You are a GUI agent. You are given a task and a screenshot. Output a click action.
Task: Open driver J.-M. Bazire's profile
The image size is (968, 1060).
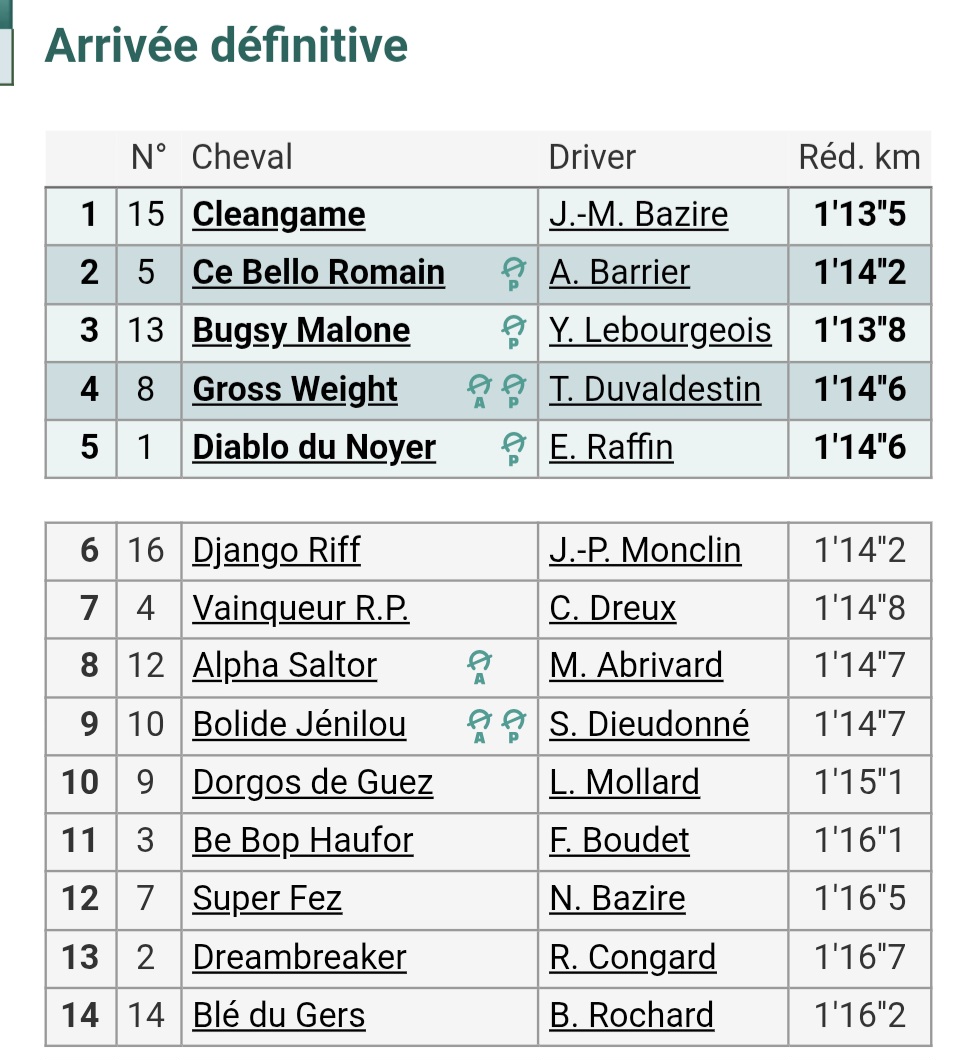pyautogui.click(x=638, y=215)
